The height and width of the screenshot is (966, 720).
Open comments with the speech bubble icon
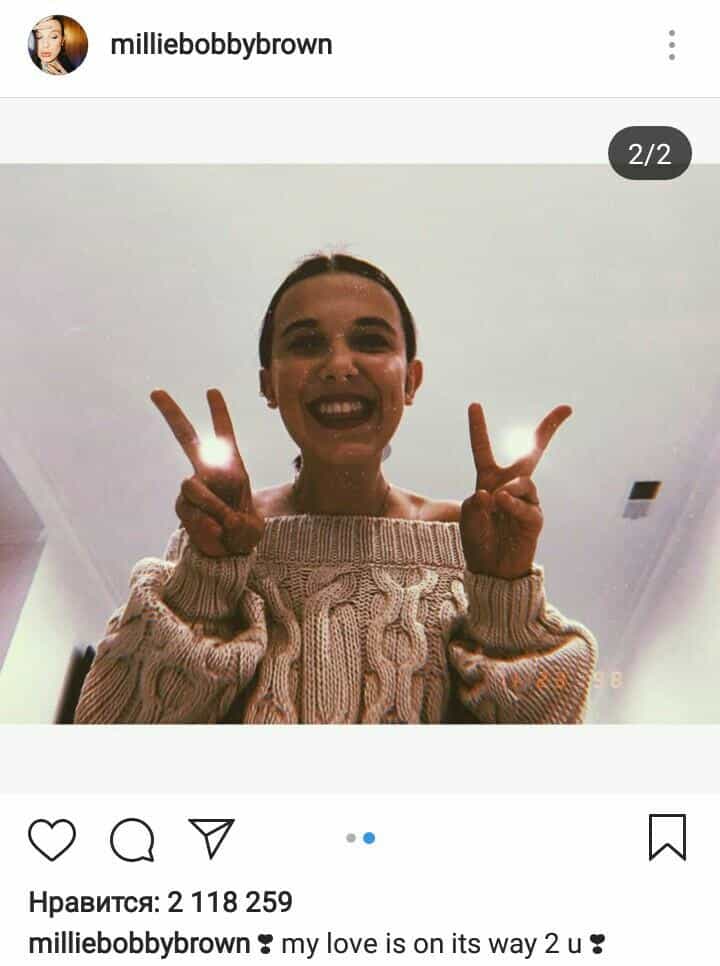tap(132, 840)
